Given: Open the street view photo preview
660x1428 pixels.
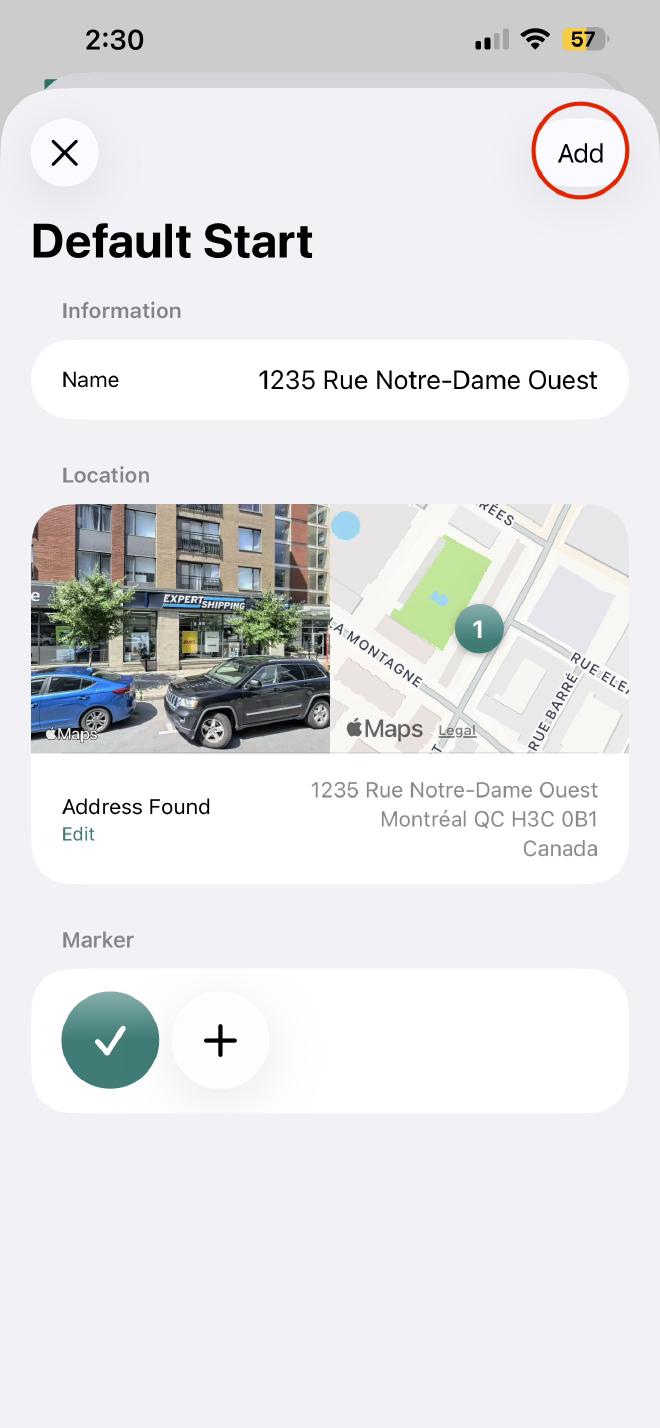Looking at the screenshot, I should click(x=181, y=628).
